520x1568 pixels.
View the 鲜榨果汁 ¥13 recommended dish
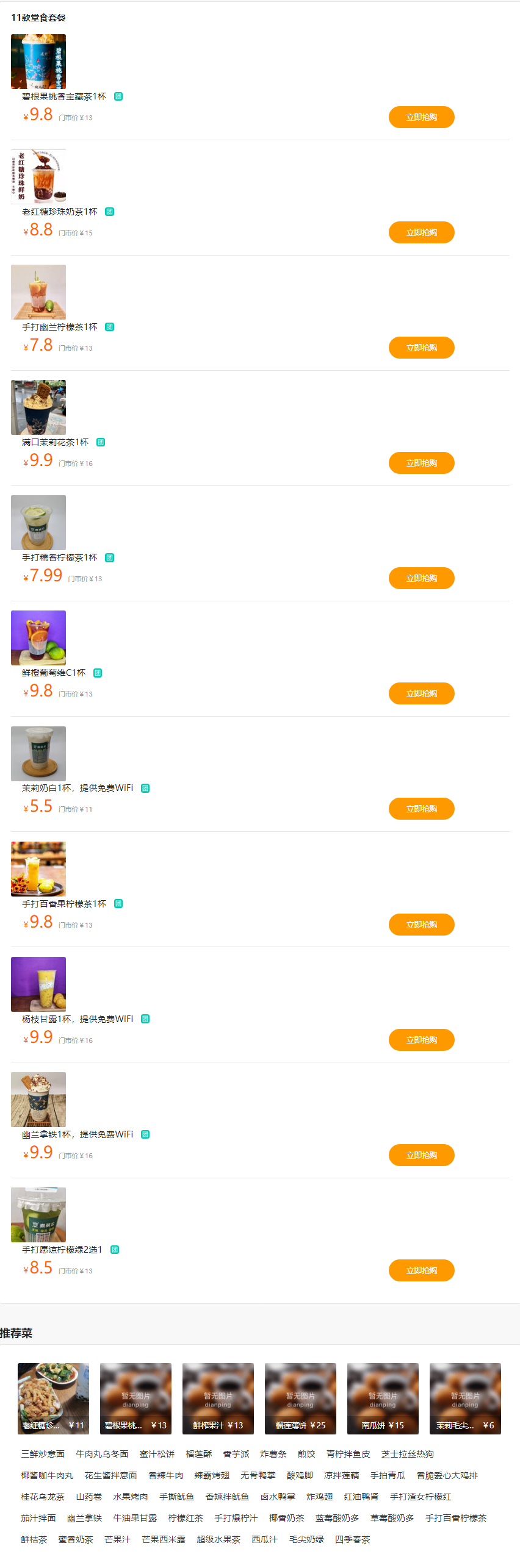click(218, 1398)
